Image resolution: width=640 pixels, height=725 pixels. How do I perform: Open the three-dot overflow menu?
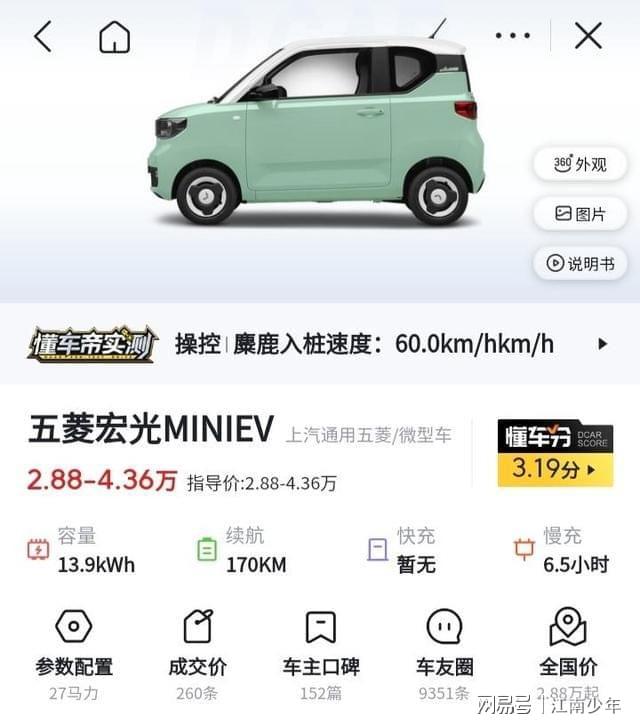click(x=512, y=36)
